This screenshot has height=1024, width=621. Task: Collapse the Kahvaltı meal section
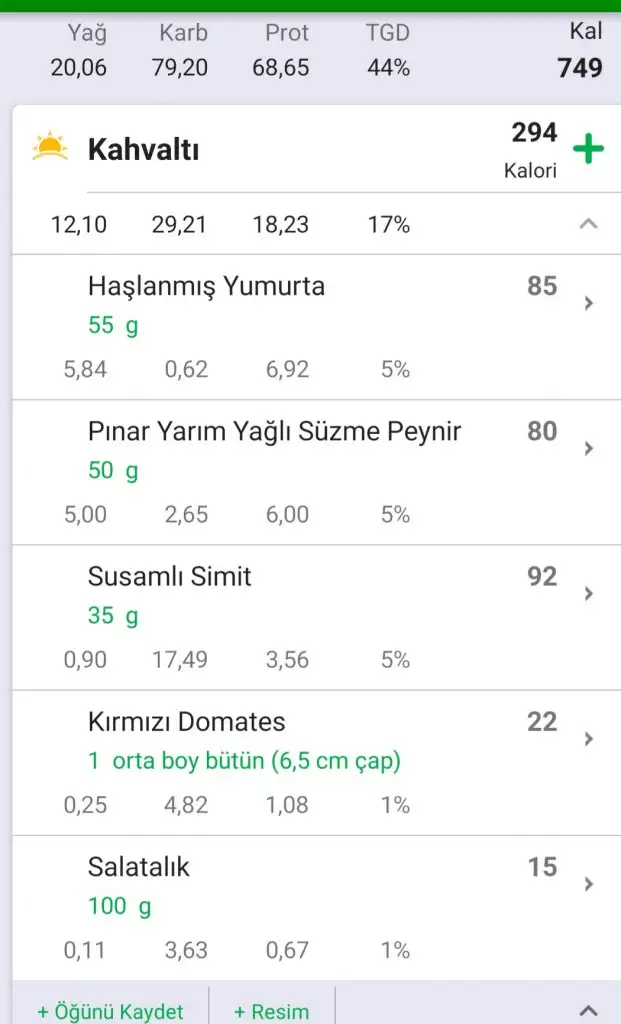pos(589,224)
